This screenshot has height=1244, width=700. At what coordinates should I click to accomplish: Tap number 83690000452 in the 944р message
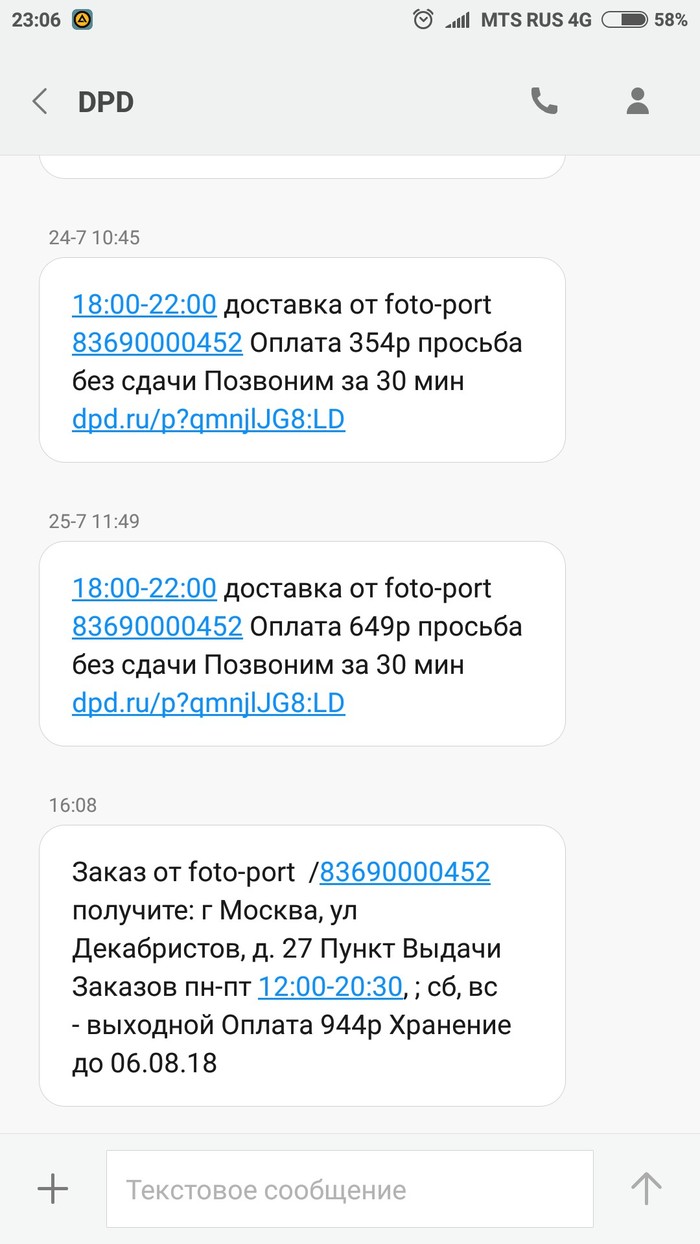(x=405, y=872)
